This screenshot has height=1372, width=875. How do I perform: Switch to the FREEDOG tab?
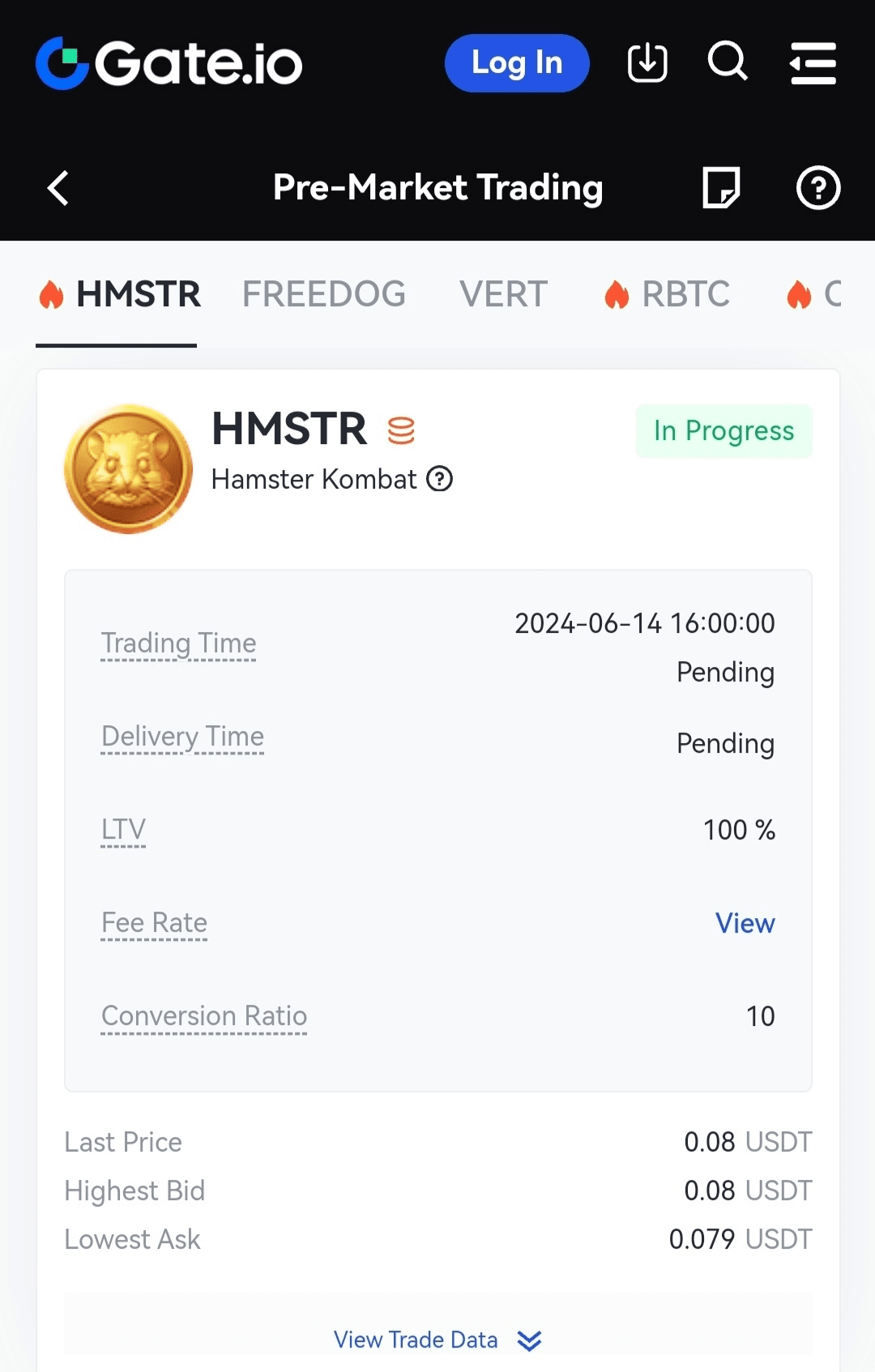click(x=323, y=294)
